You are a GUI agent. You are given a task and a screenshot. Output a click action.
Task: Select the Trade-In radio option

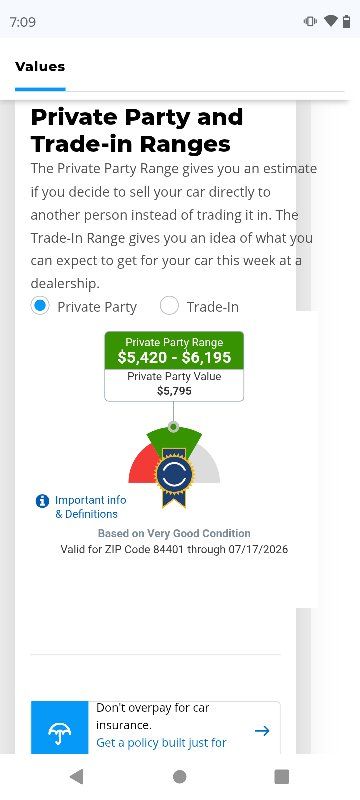(x=169, y=307)
